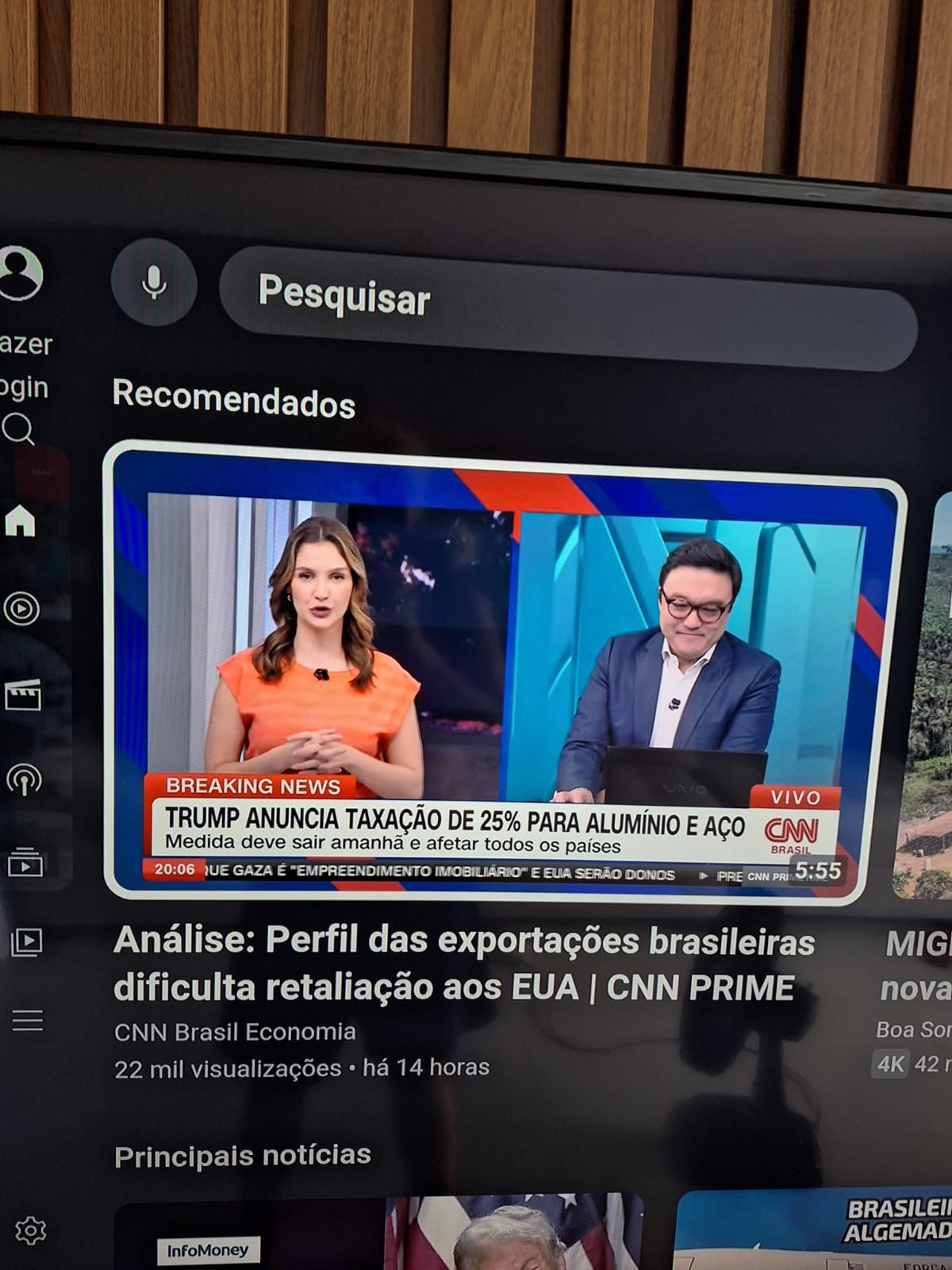This screenshot has width=952, height=1270.
Task: Play the CNN Brasil Economia Análise video
Action: [504, 673]
